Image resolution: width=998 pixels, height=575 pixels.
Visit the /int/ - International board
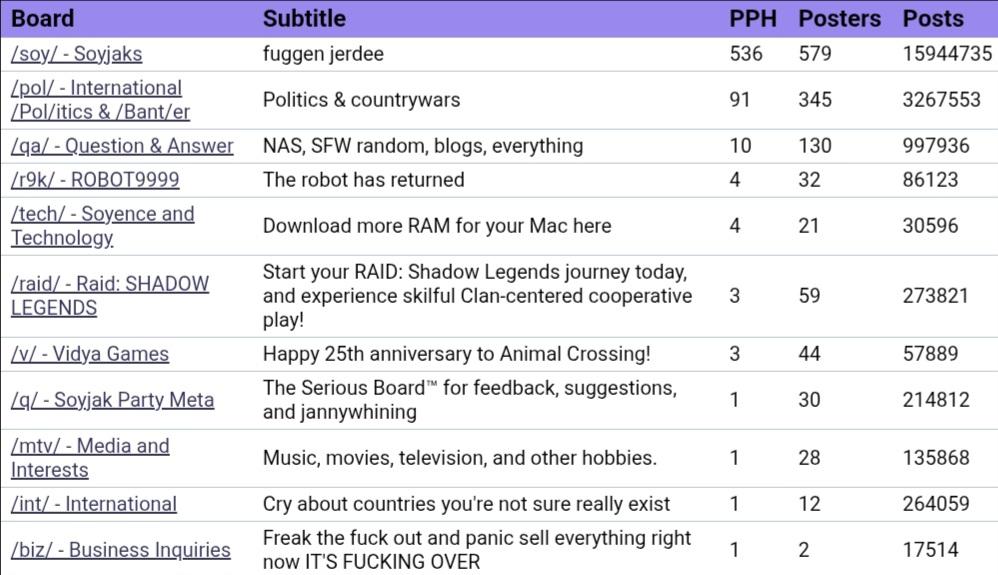click(94, 504)
